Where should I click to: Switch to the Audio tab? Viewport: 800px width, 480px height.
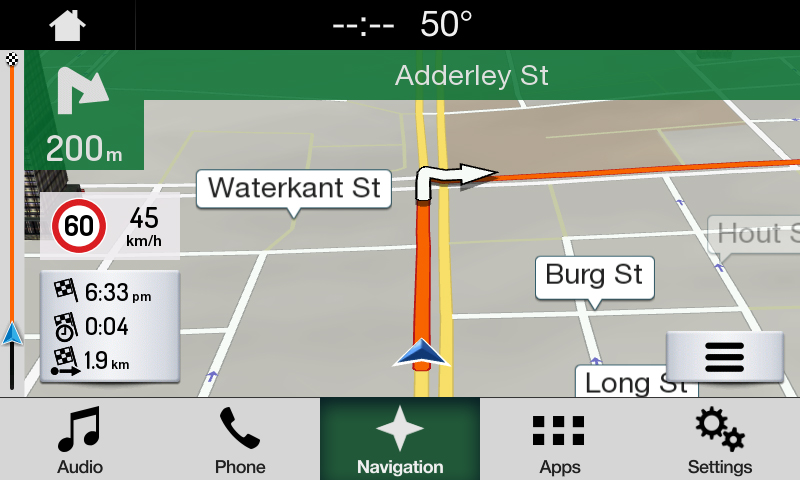coord(80,440)
